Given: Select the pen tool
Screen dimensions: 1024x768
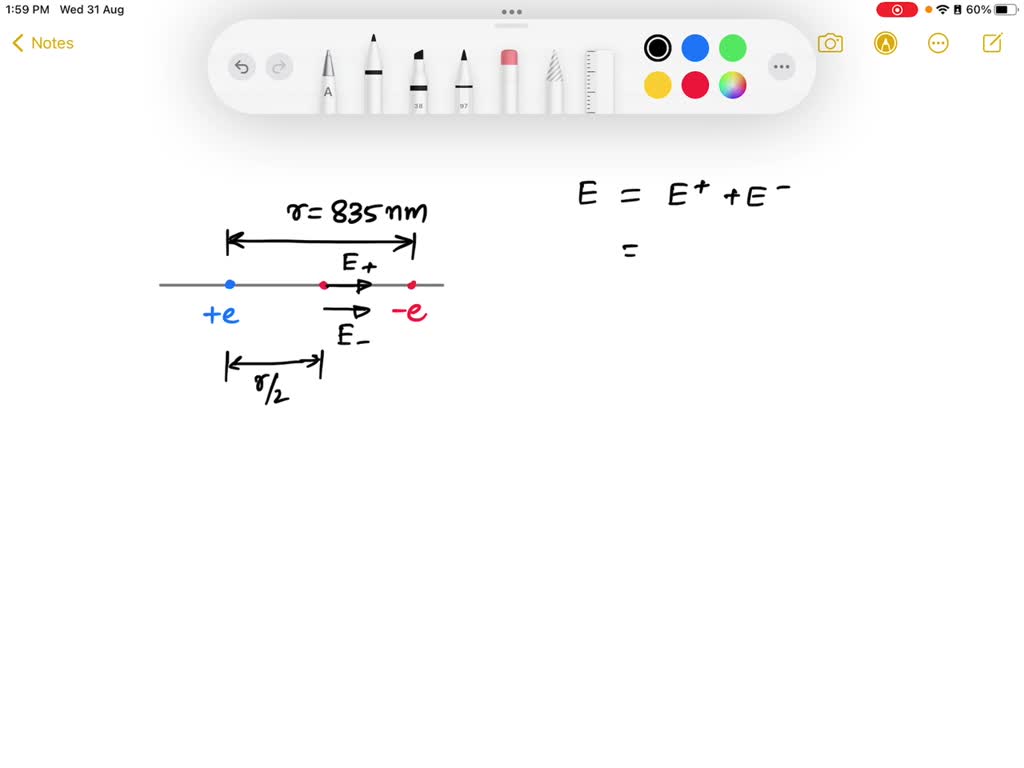Looking at the screenshot, I should pos(373,75).
